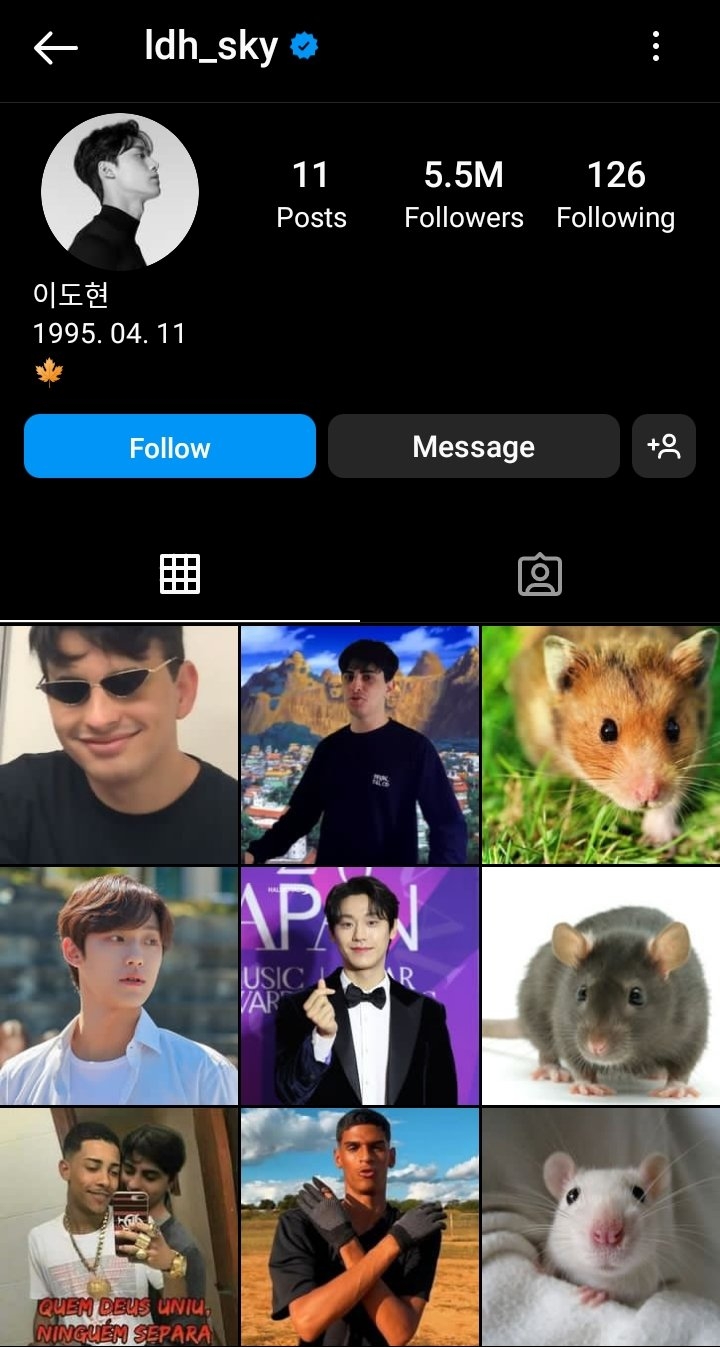Open the white-shirt post with stadium background
The image size is (720, 1347).
[x=119, y=986]
